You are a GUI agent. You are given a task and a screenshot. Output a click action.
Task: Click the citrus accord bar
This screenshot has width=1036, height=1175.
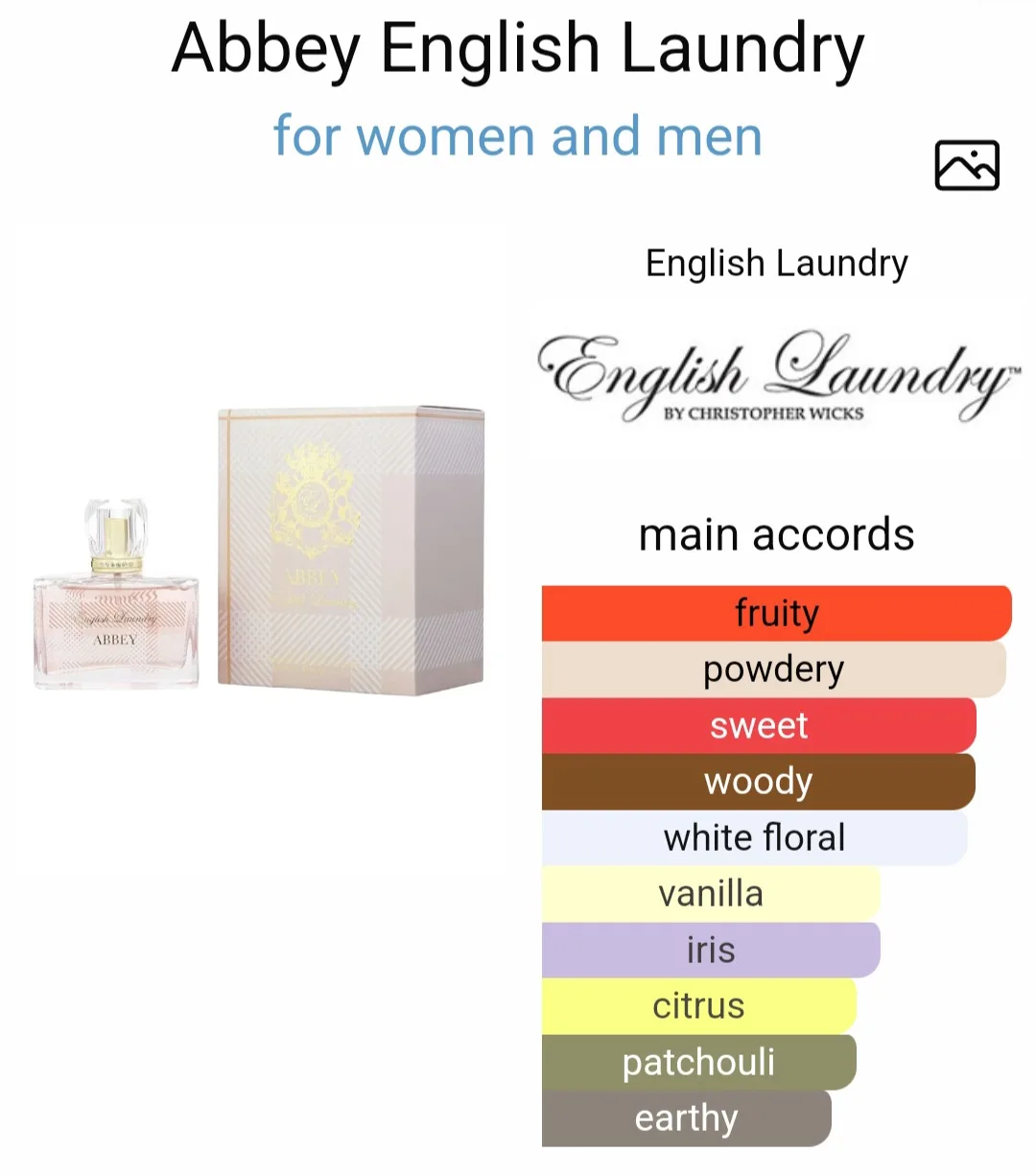click(x=698, y=1005)
